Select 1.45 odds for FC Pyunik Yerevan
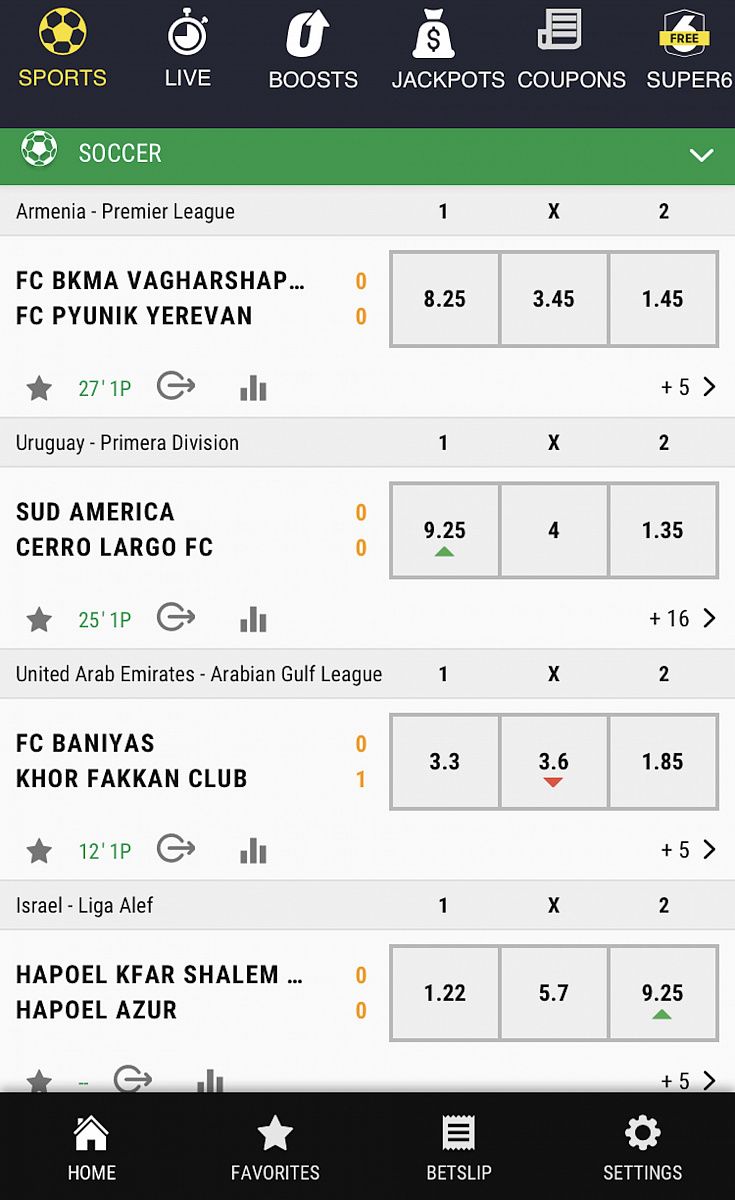Image resolution: width=735 pixels, height=1200 pixels. [x=663, y=299]
